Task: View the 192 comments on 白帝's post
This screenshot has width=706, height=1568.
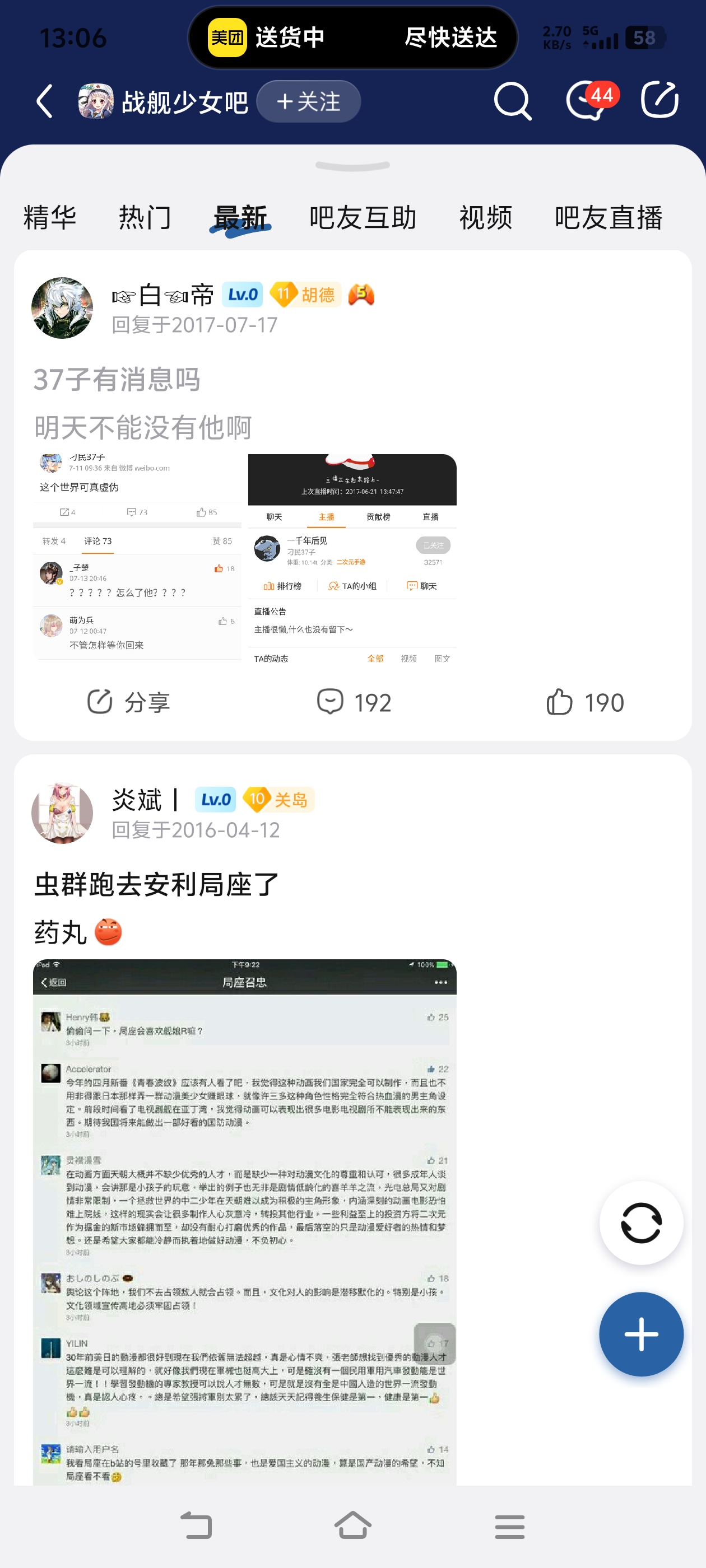Action: pos(354,702)
